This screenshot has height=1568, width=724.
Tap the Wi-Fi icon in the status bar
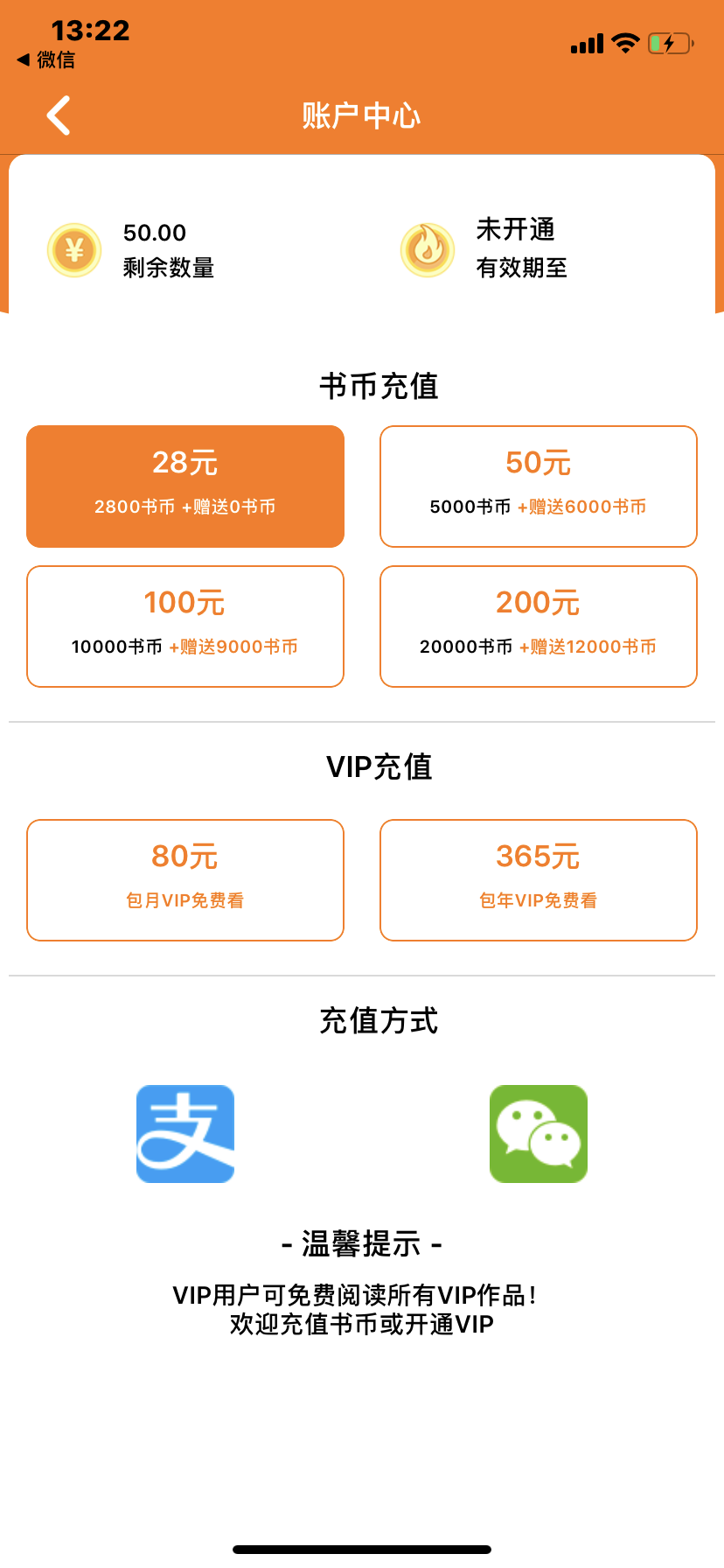coord(624,43)
